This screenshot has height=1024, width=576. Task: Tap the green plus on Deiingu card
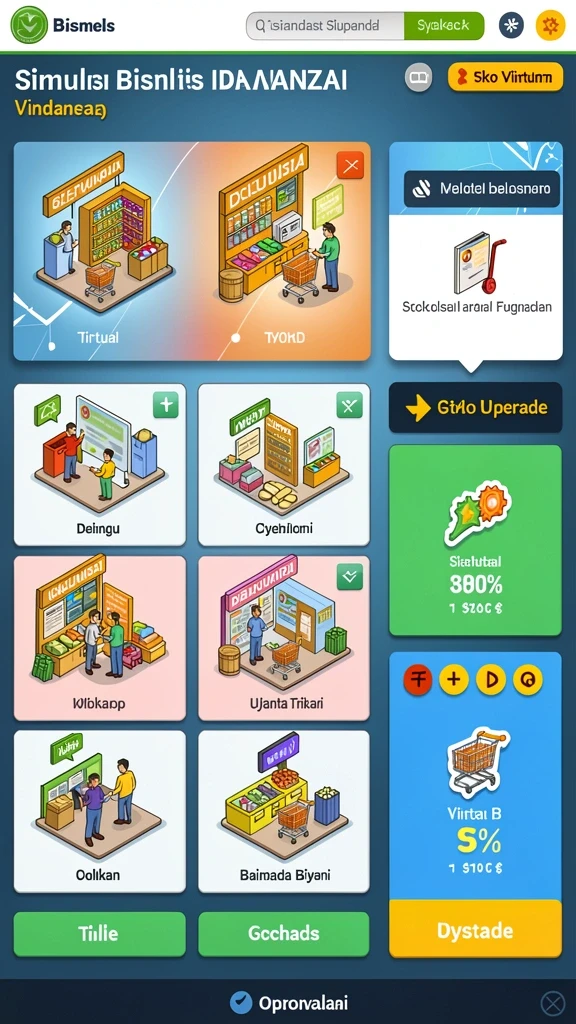[x=165, y=405]
